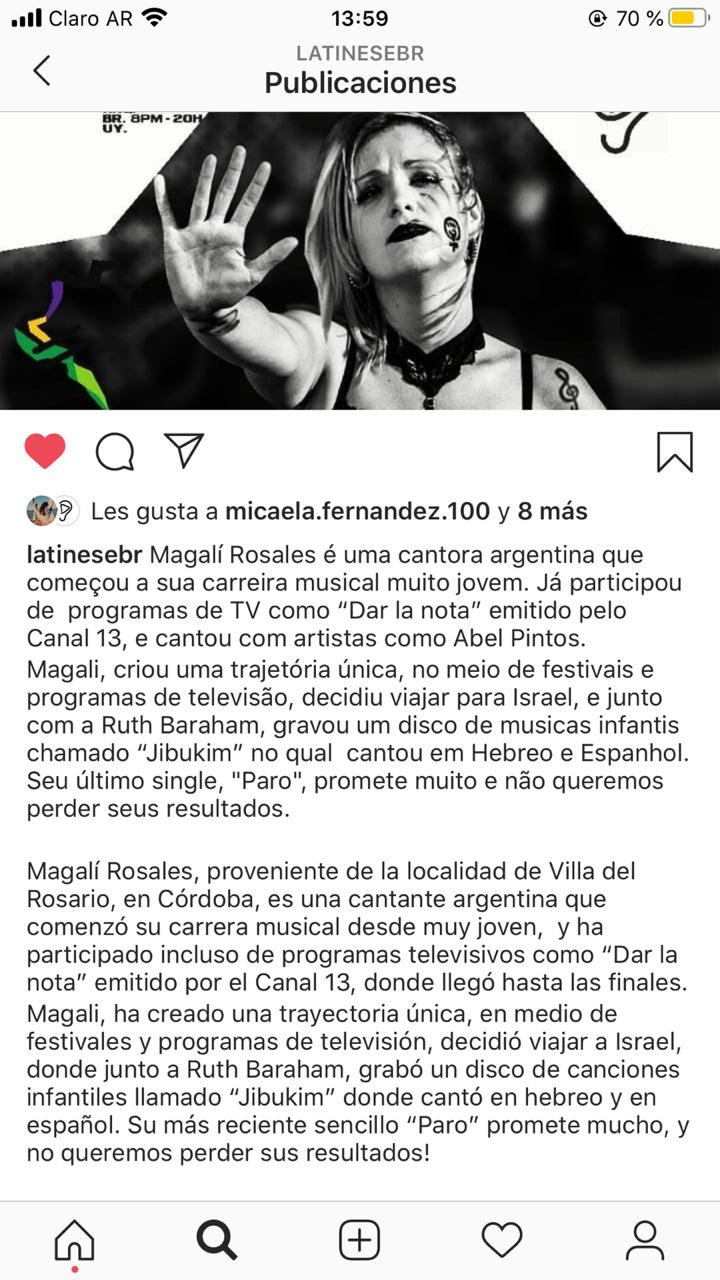Switch to the Home tab
The image size is (720, 1280).
(x=74, y=1241)
